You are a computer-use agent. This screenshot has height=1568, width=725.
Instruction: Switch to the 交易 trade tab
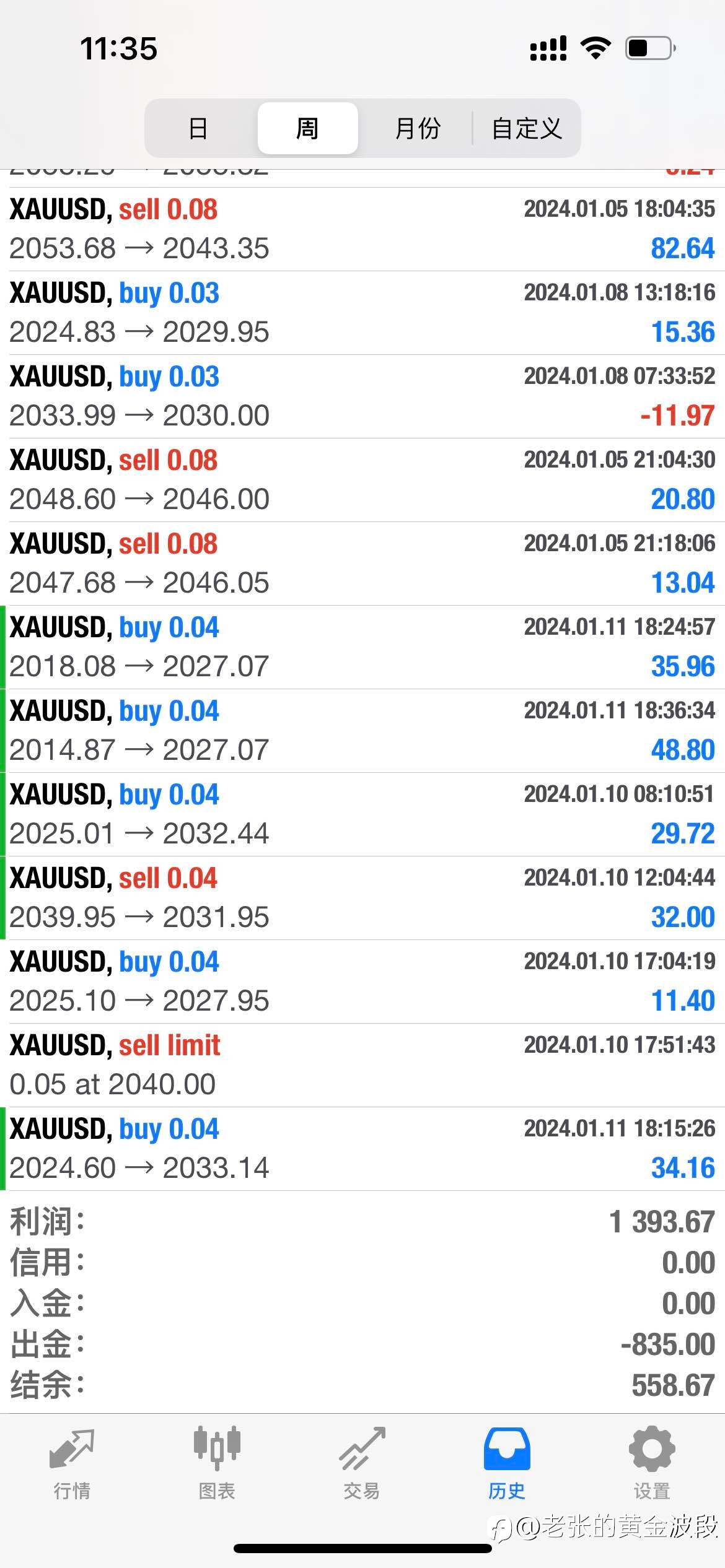click(362, 1463)
